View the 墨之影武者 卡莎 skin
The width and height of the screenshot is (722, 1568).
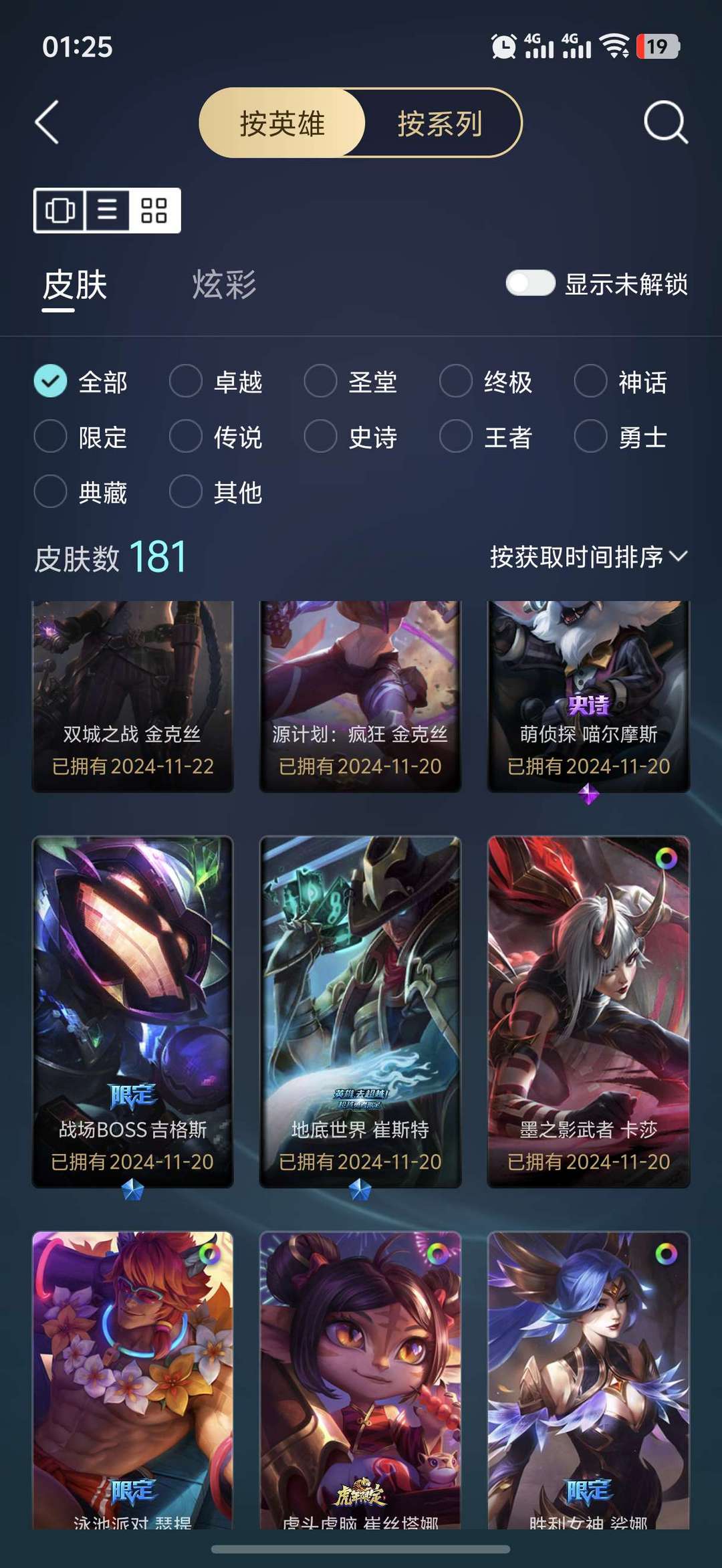(588, 1012)
